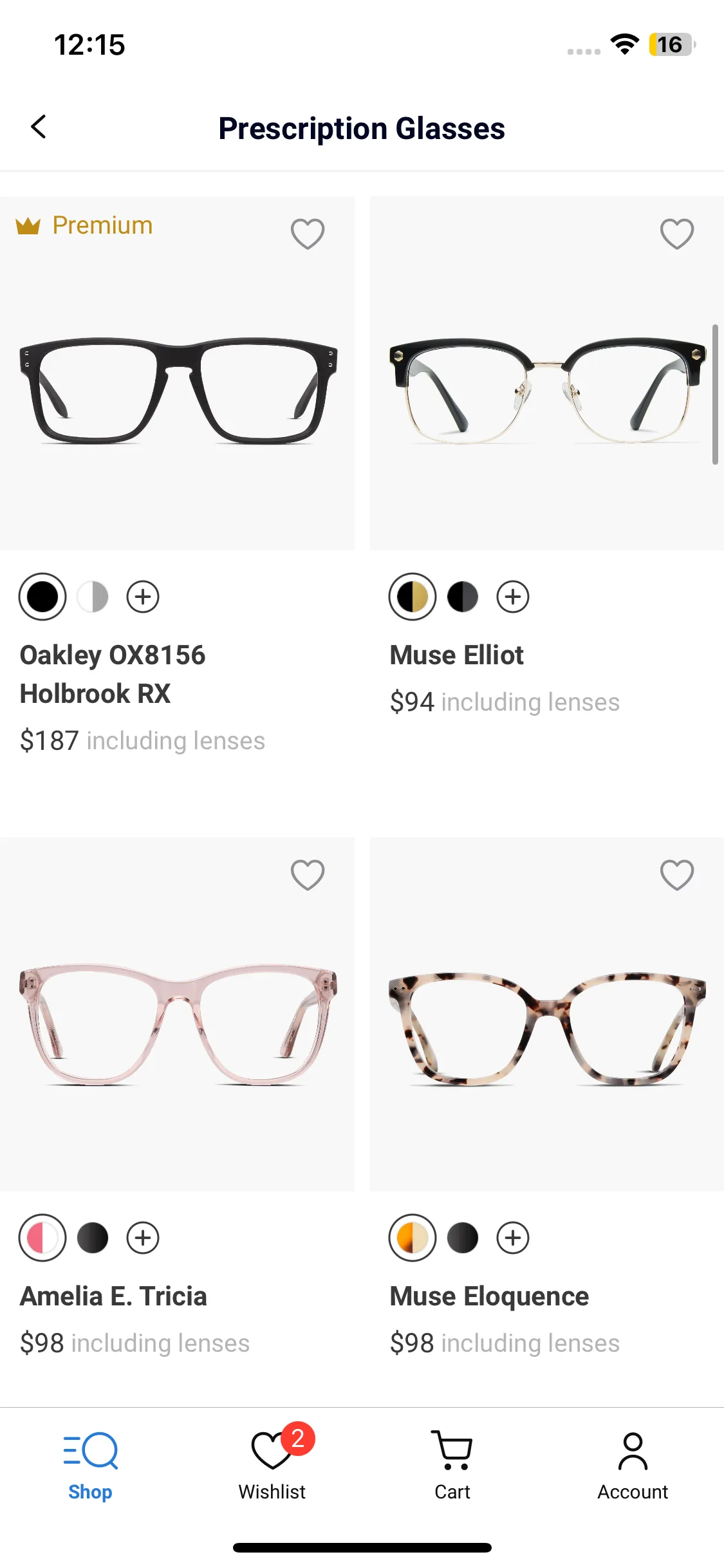
Task: Pick the black color for Amelia E. Tricia
Action: tap(93, 1238)
